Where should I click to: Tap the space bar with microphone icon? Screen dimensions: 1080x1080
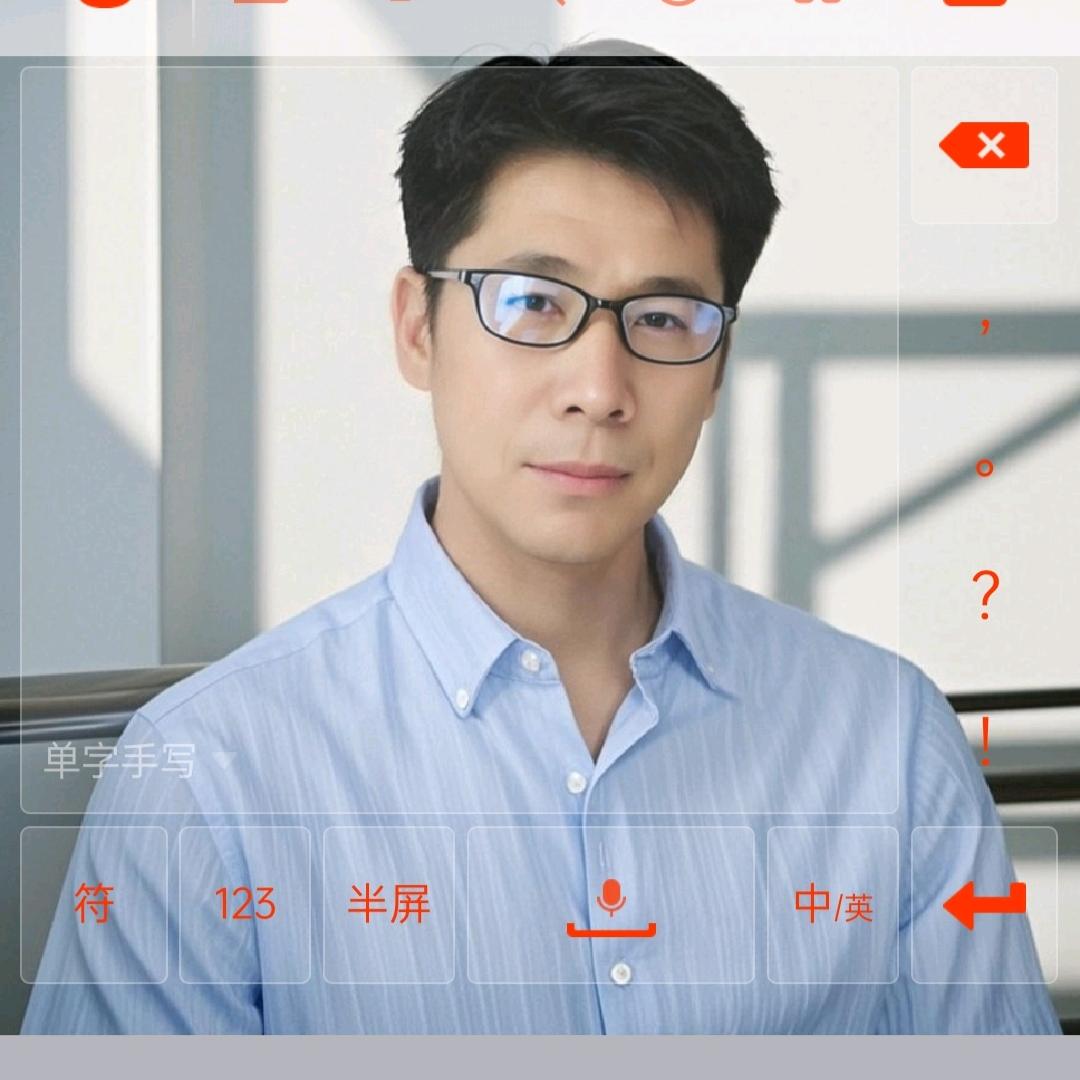(611, 904)
